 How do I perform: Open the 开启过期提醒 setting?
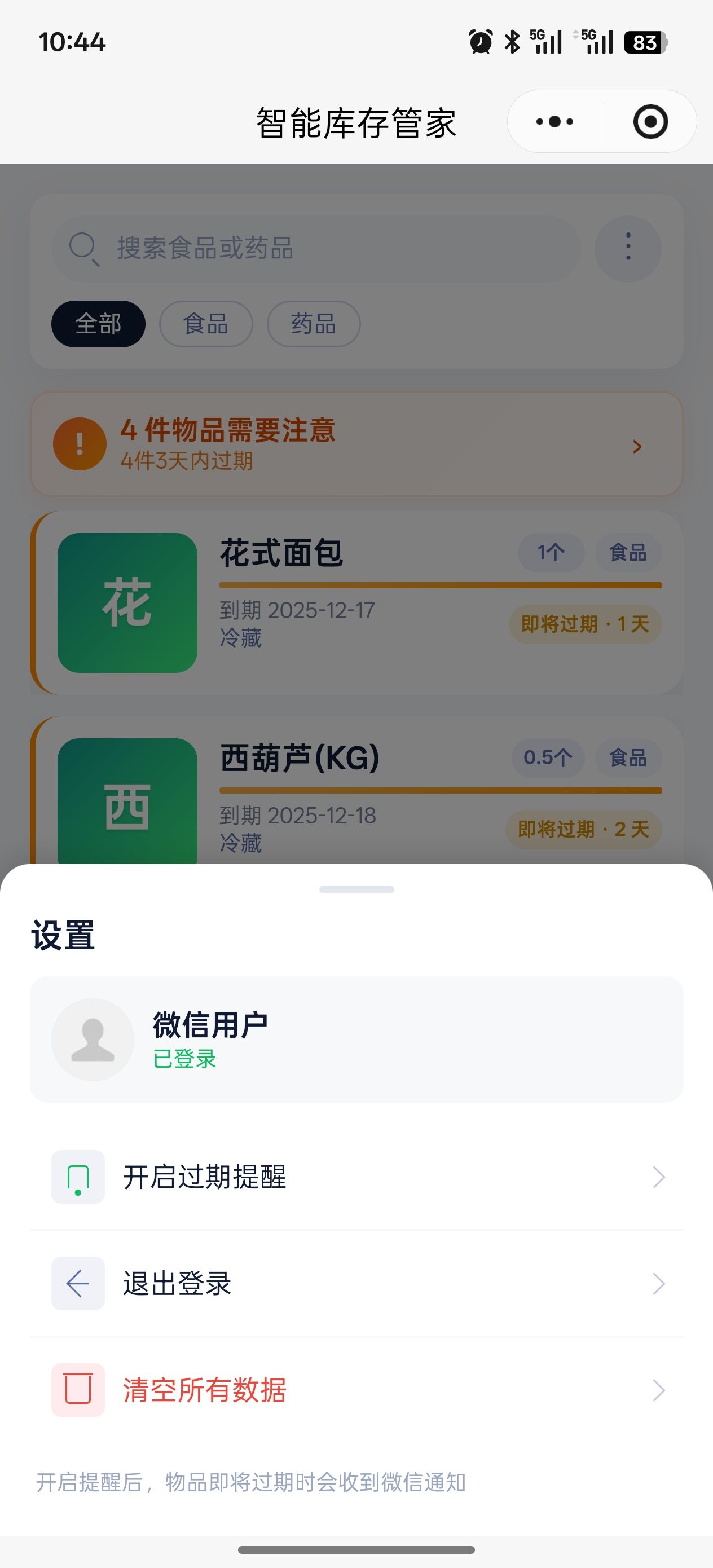coord(356,1177)
